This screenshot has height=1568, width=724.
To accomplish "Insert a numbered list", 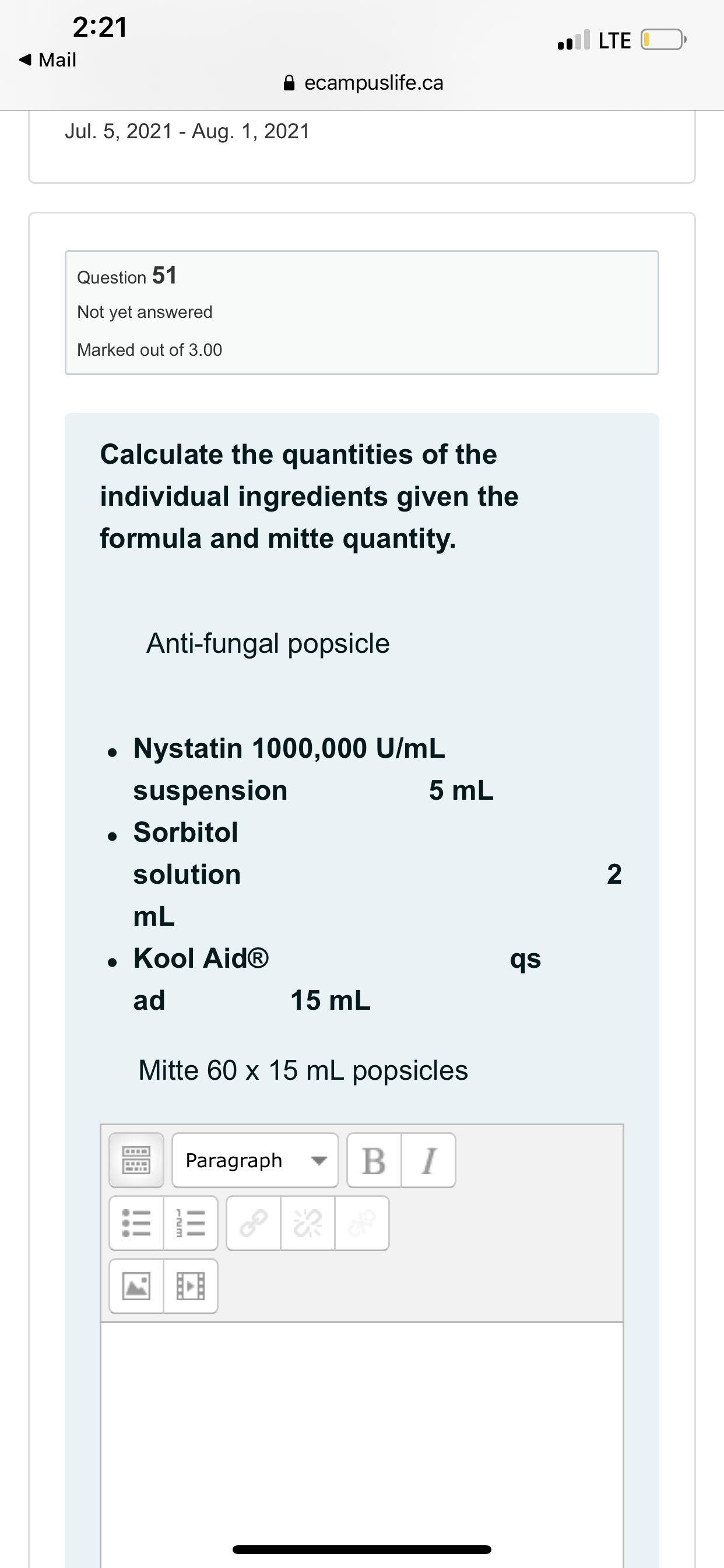I will coord(191,1223).
